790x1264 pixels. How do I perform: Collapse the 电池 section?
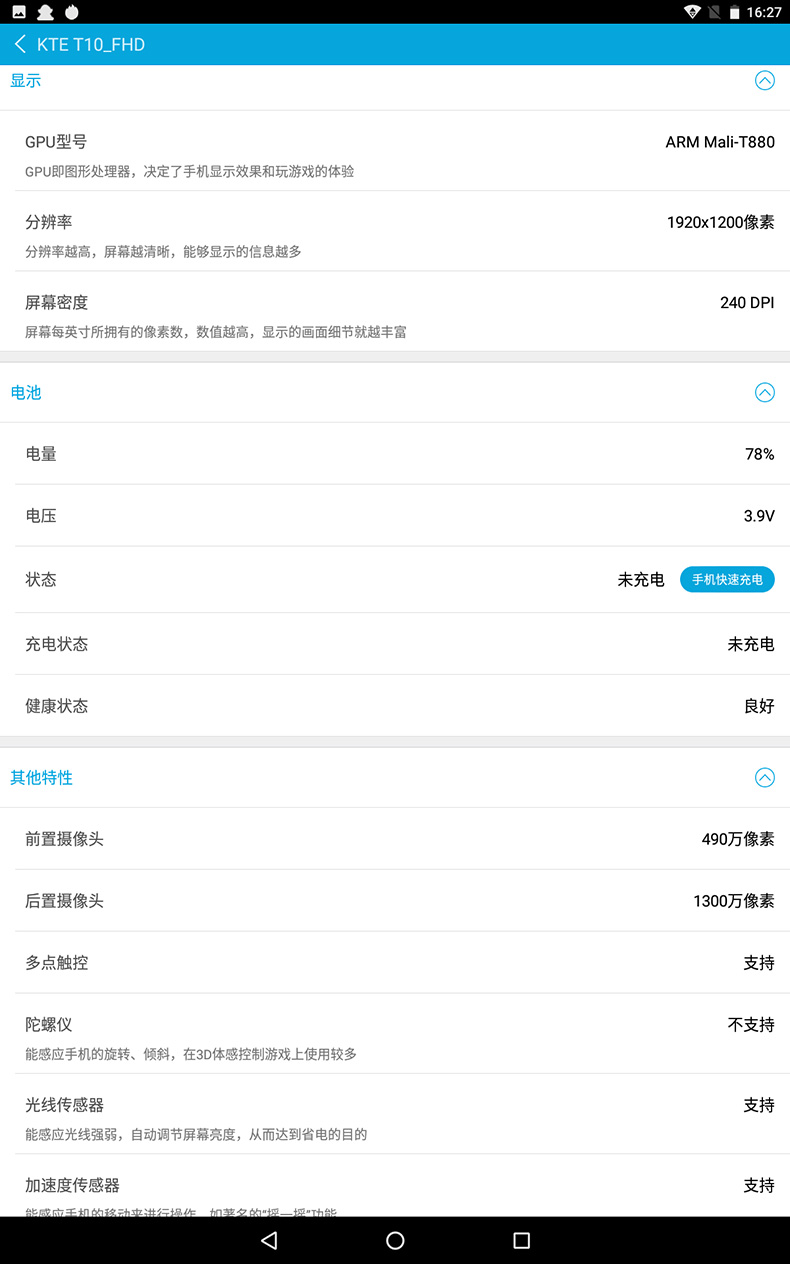pos(765,392)
